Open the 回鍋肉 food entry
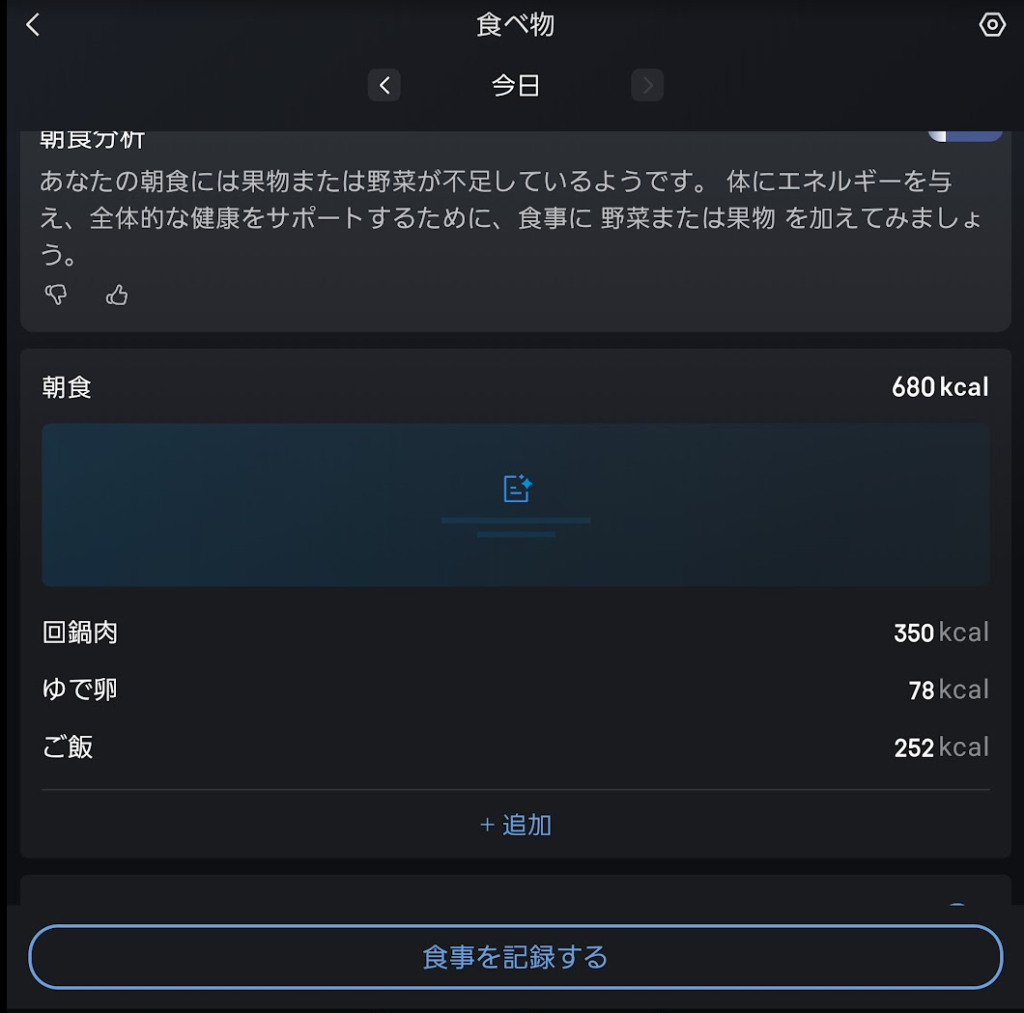The image size is (1024, 1013). pyautogui.click(x=515, y=632)
